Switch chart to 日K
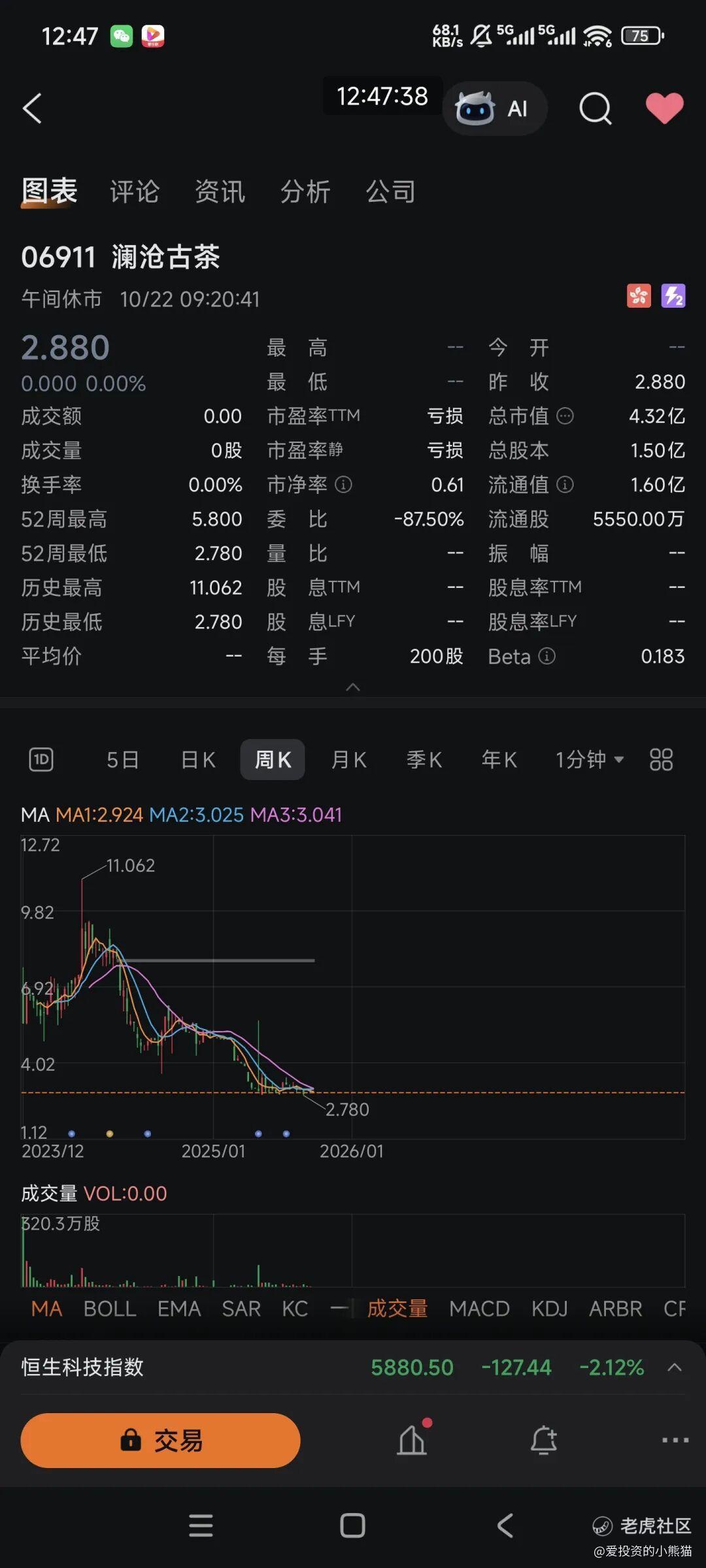The image size is (706, 1568). point(198,760)
